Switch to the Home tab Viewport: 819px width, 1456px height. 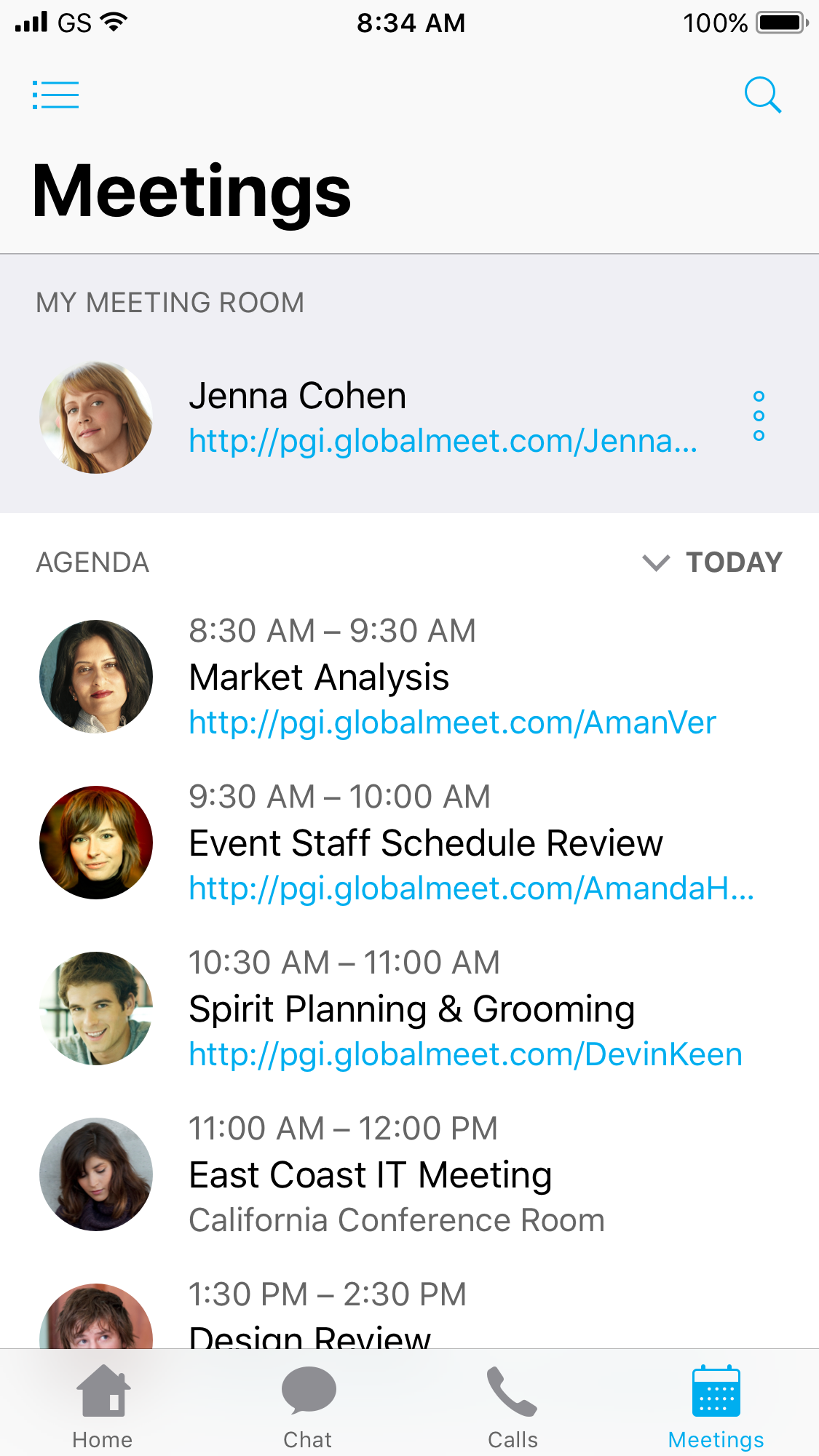click(x=103, y=1406)
